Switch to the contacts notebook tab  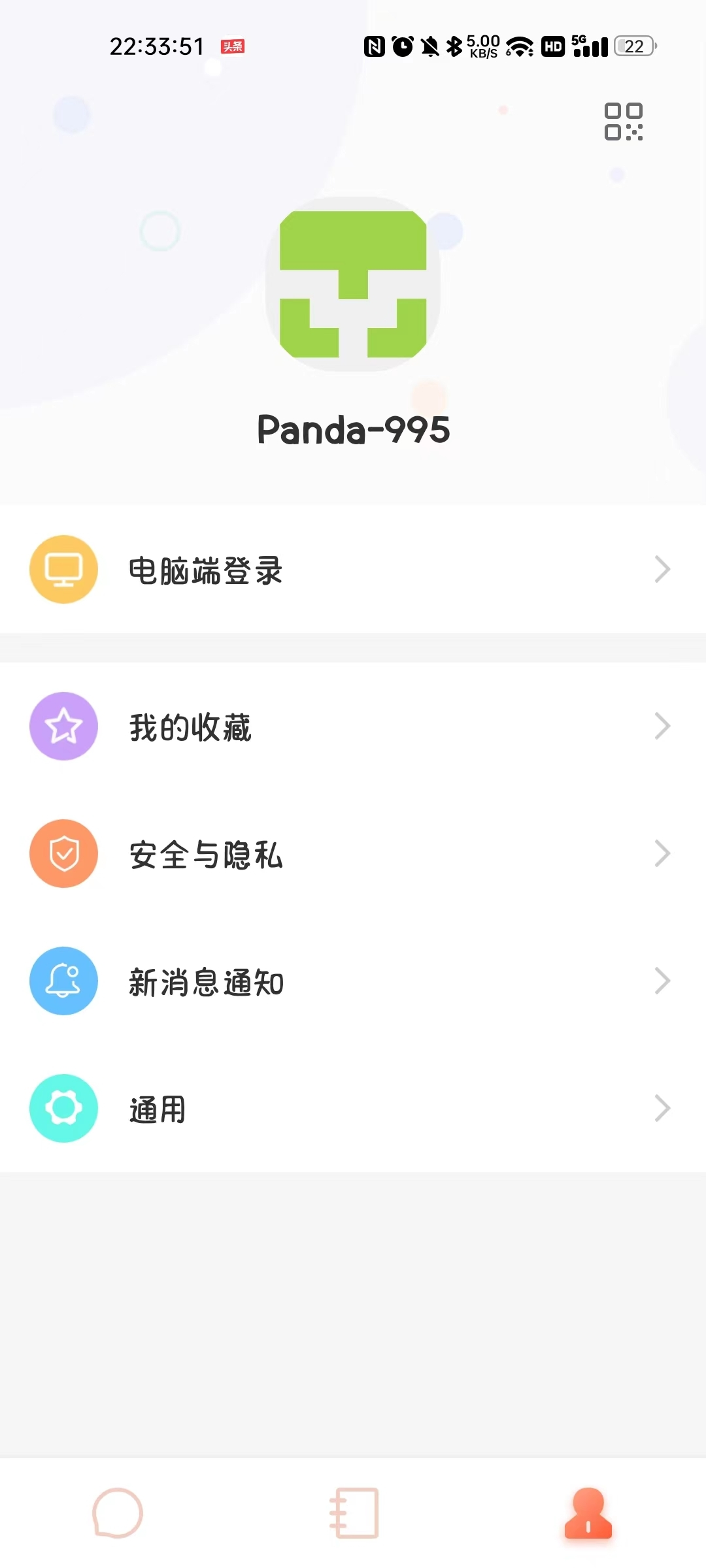[x=354, y=1513]
